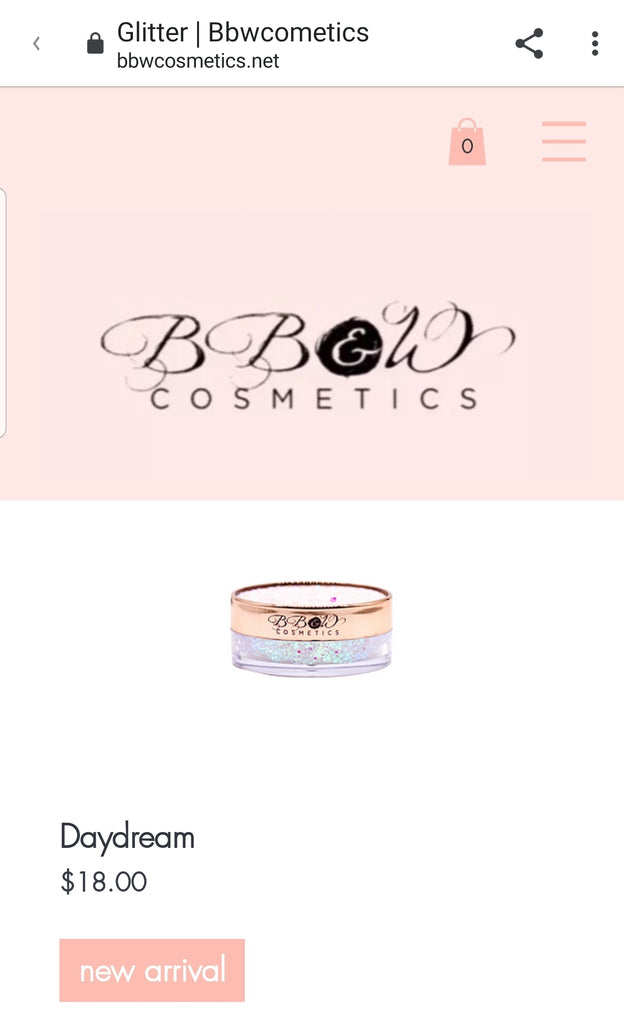Open the Daydream glitter product image
This screenshot has height=1024, width=624.
[311, 627]
